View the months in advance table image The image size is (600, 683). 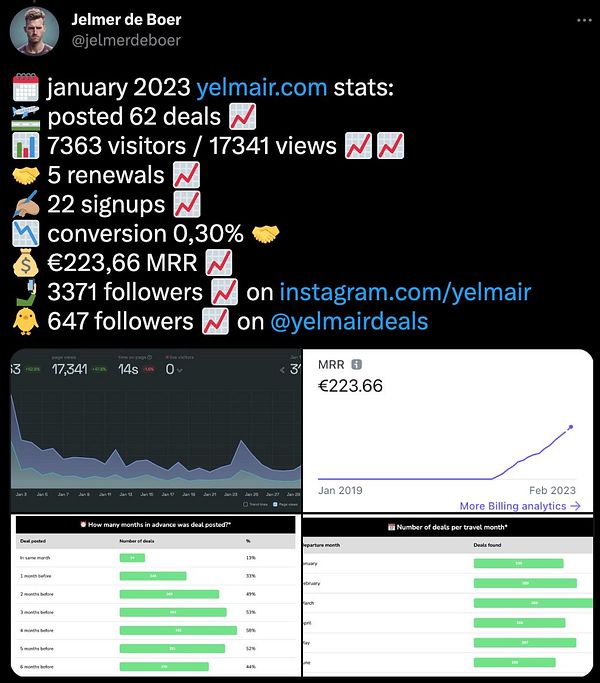155,596
